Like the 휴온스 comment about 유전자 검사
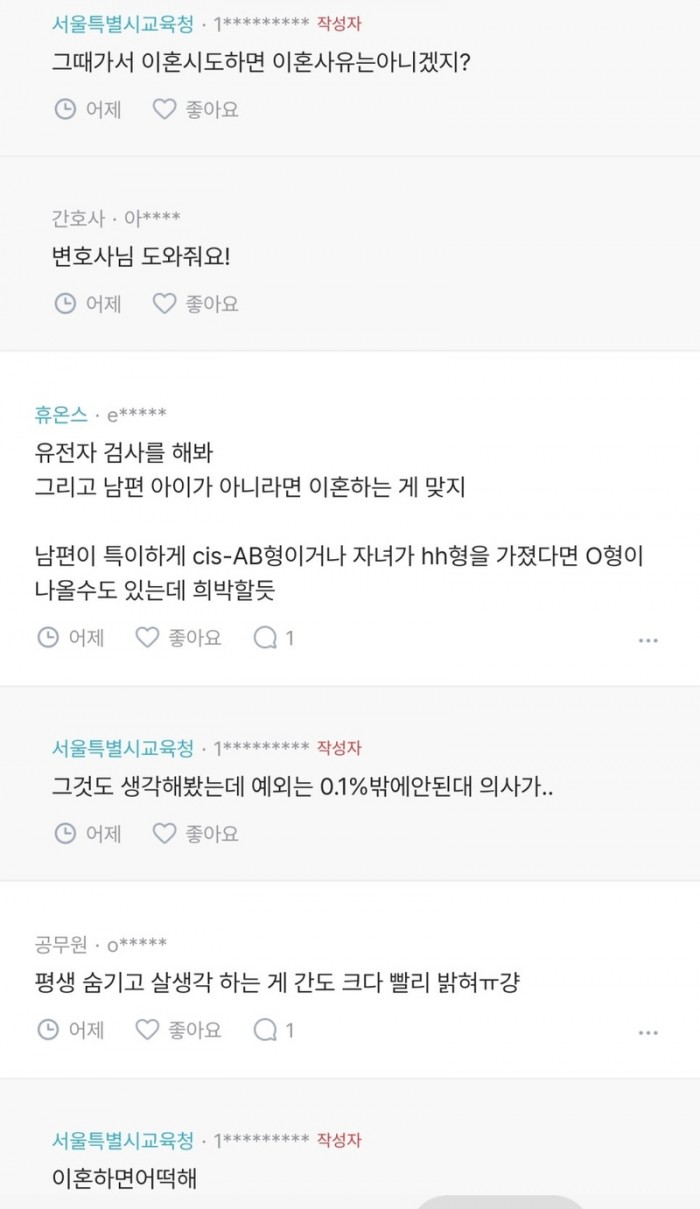Screen dimensions: 700x1209 178,637
